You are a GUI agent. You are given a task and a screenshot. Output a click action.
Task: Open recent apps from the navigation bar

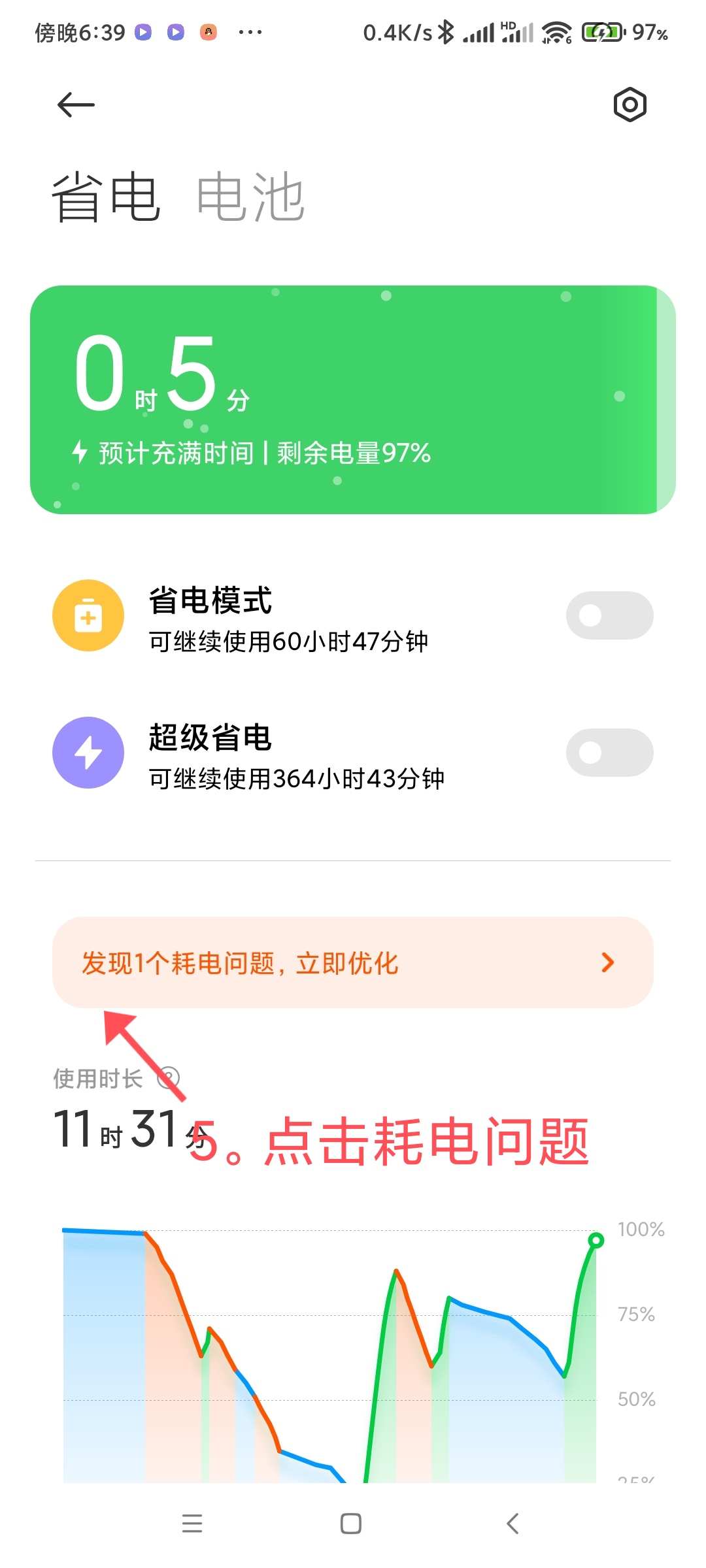click(192, 1524)
